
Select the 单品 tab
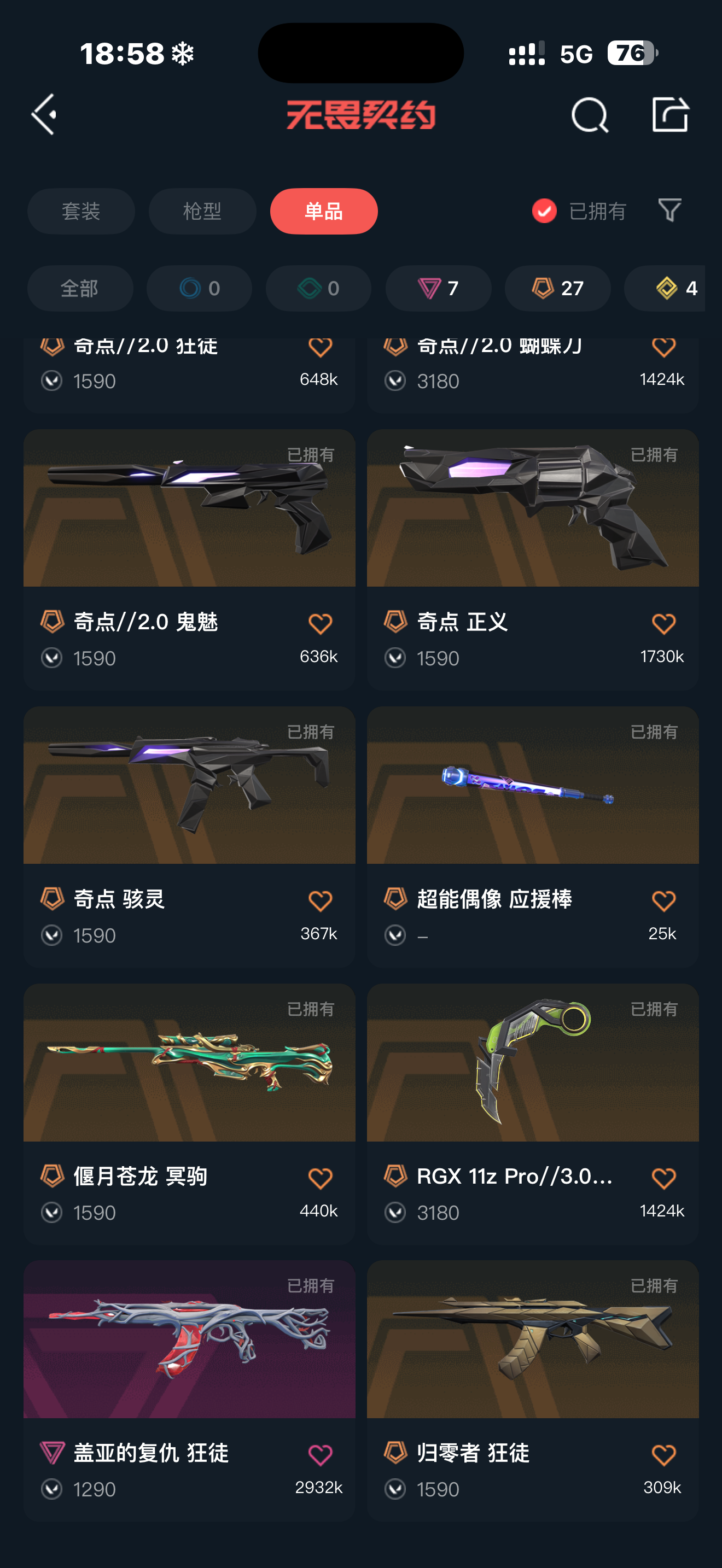coord(323,211)
